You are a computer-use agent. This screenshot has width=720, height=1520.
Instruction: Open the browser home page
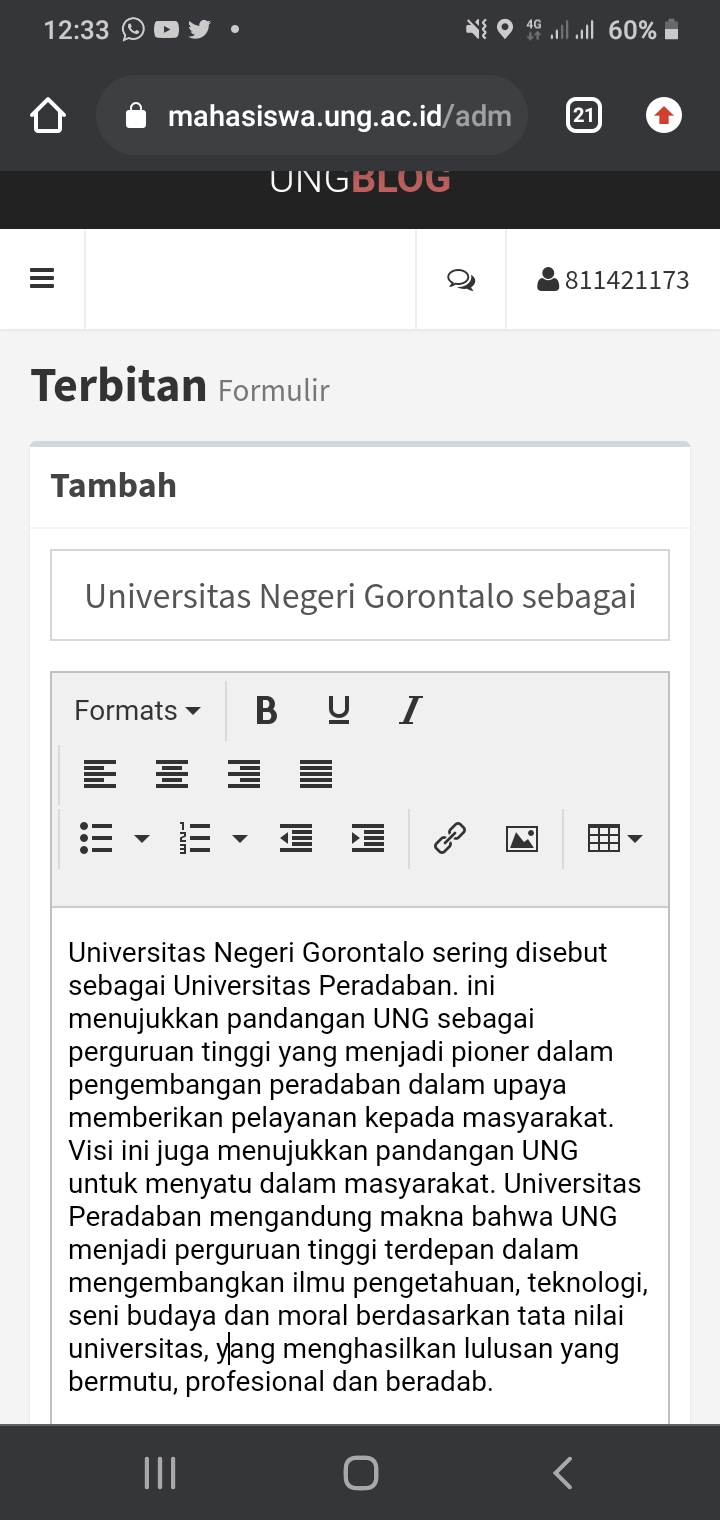(48, 116)
